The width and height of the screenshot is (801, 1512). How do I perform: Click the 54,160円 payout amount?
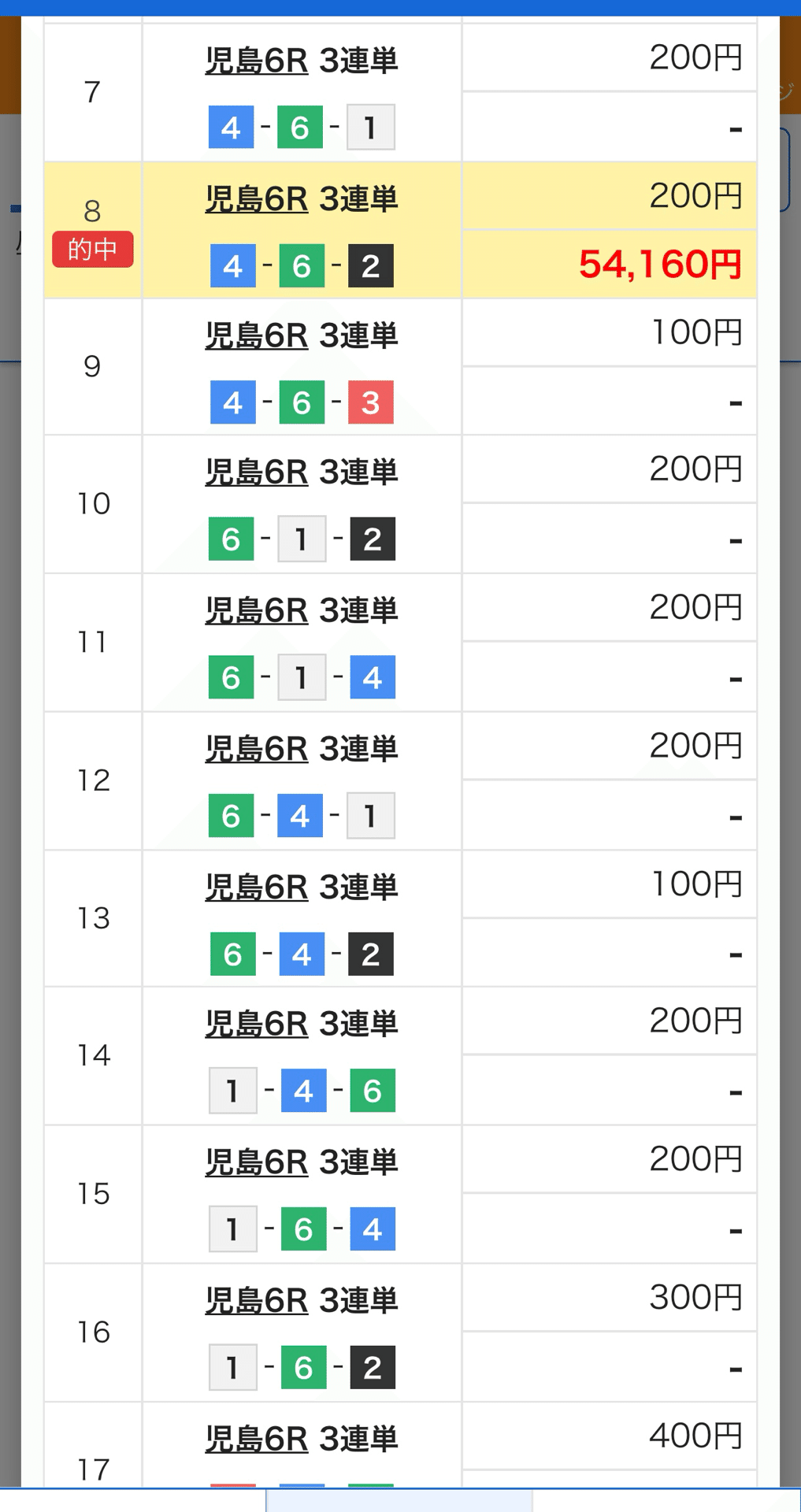point(658,265)
